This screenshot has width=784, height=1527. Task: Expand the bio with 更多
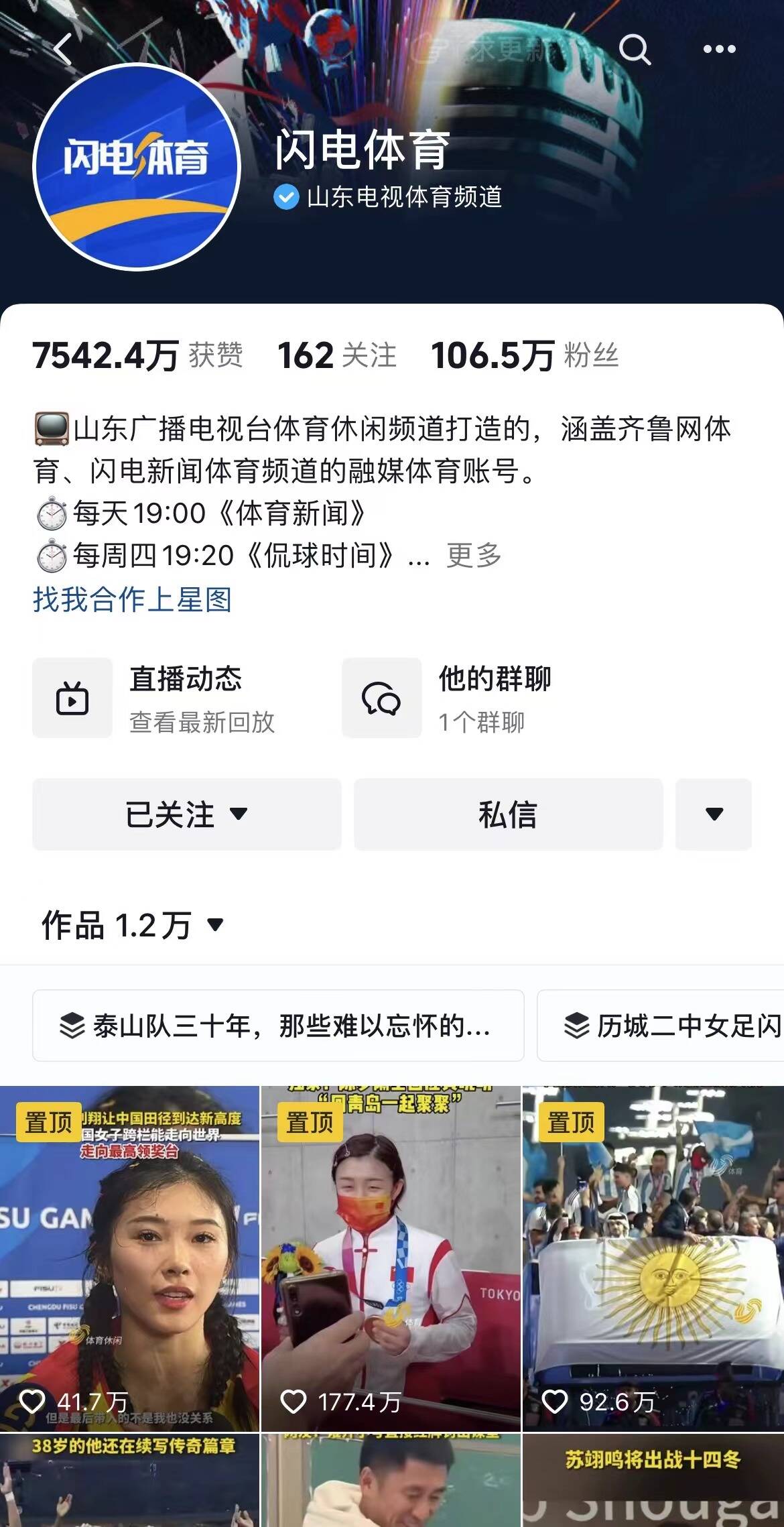[x=474, y=556]
